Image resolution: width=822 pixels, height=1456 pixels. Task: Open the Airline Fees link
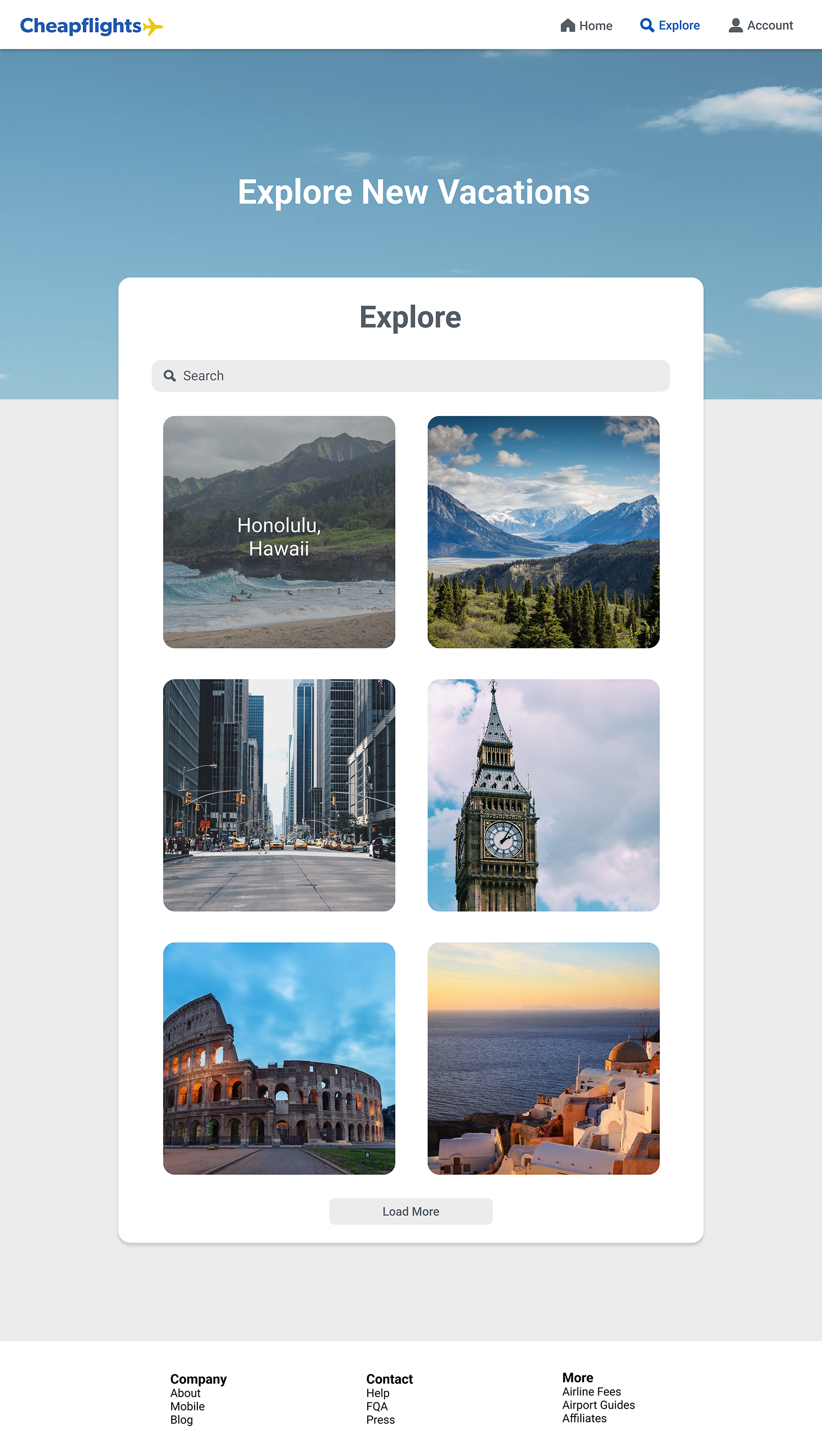pos(591,1392)
